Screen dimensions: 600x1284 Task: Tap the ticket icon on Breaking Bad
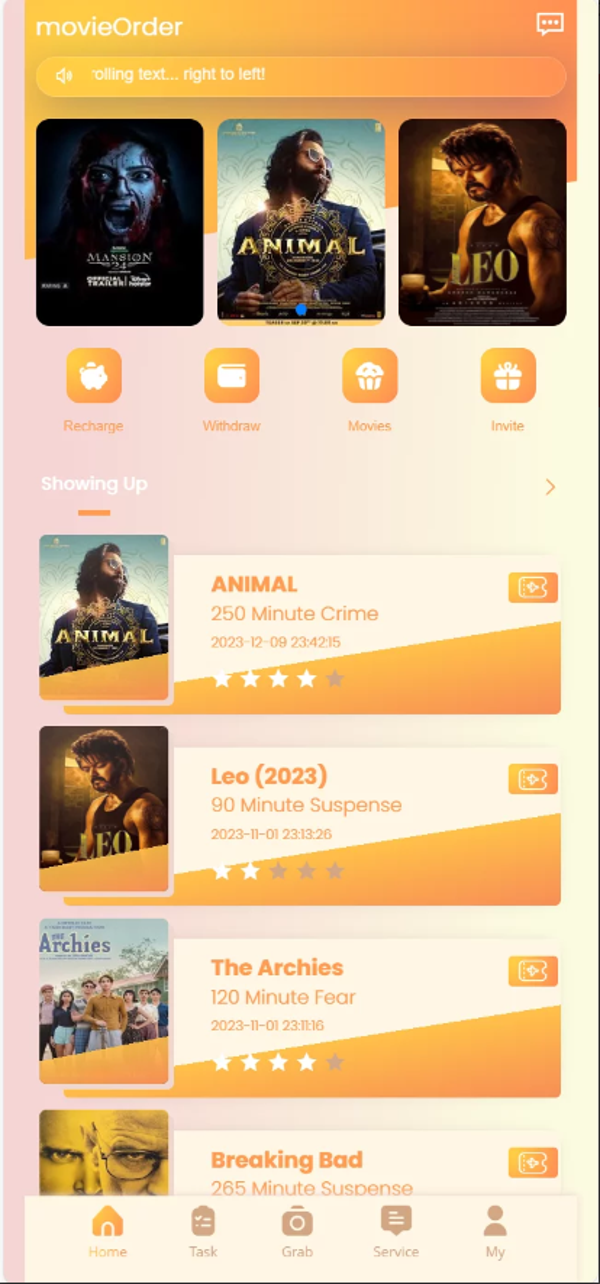(533, 1163)
